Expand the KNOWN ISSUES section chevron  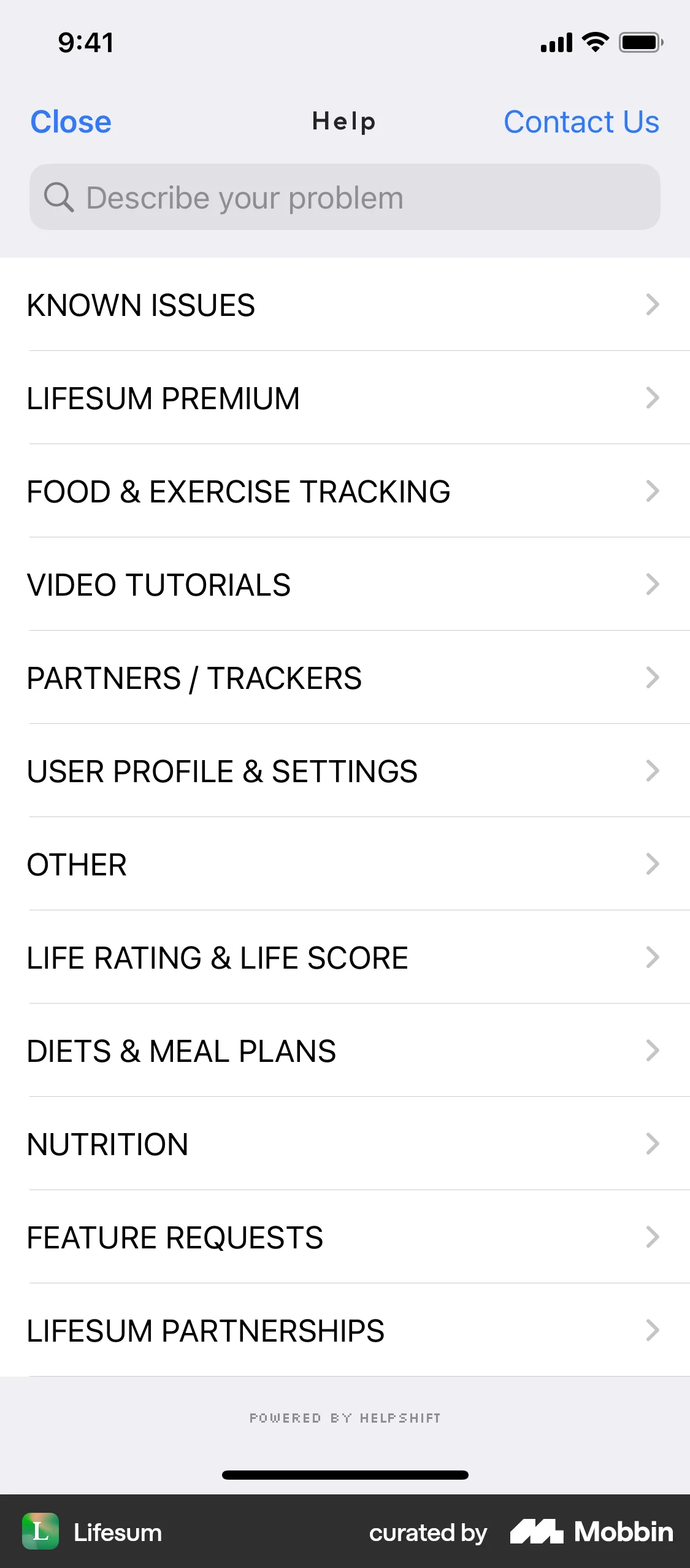652,305
